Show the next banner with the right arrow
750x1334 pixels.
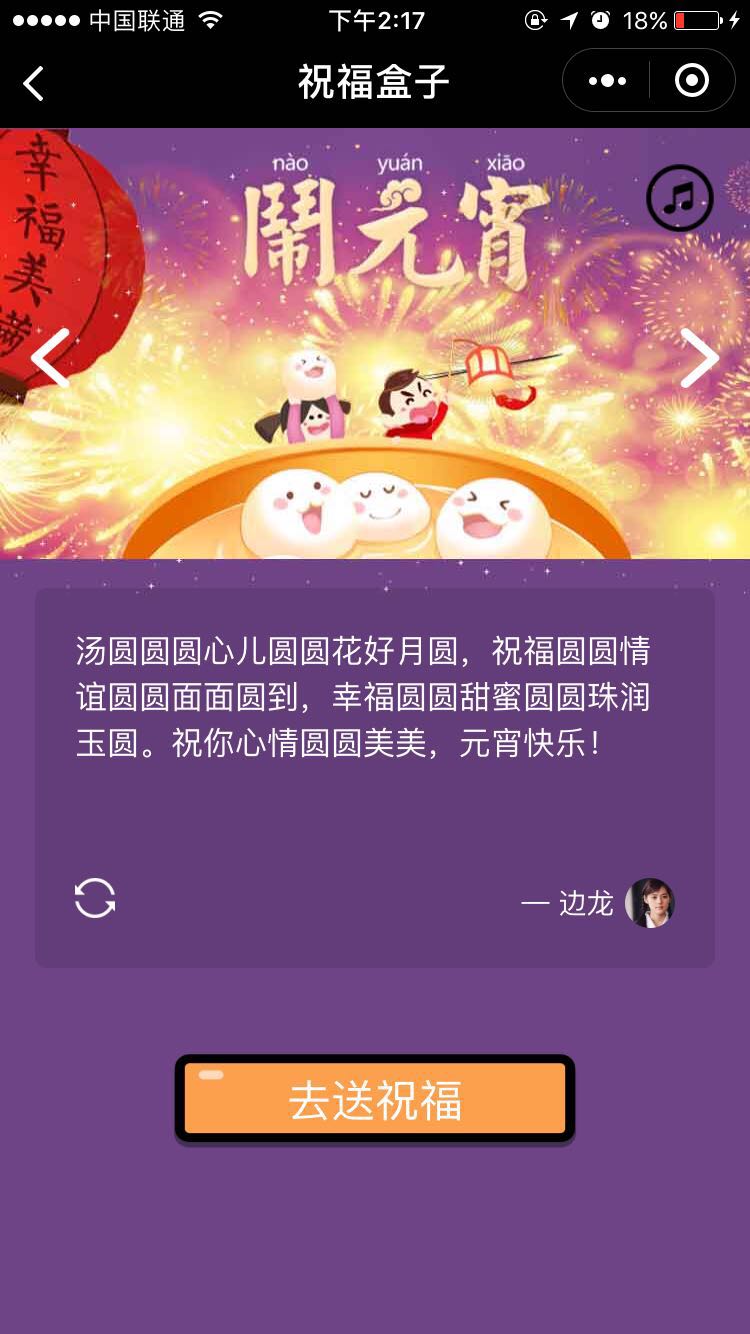point(699,357)
